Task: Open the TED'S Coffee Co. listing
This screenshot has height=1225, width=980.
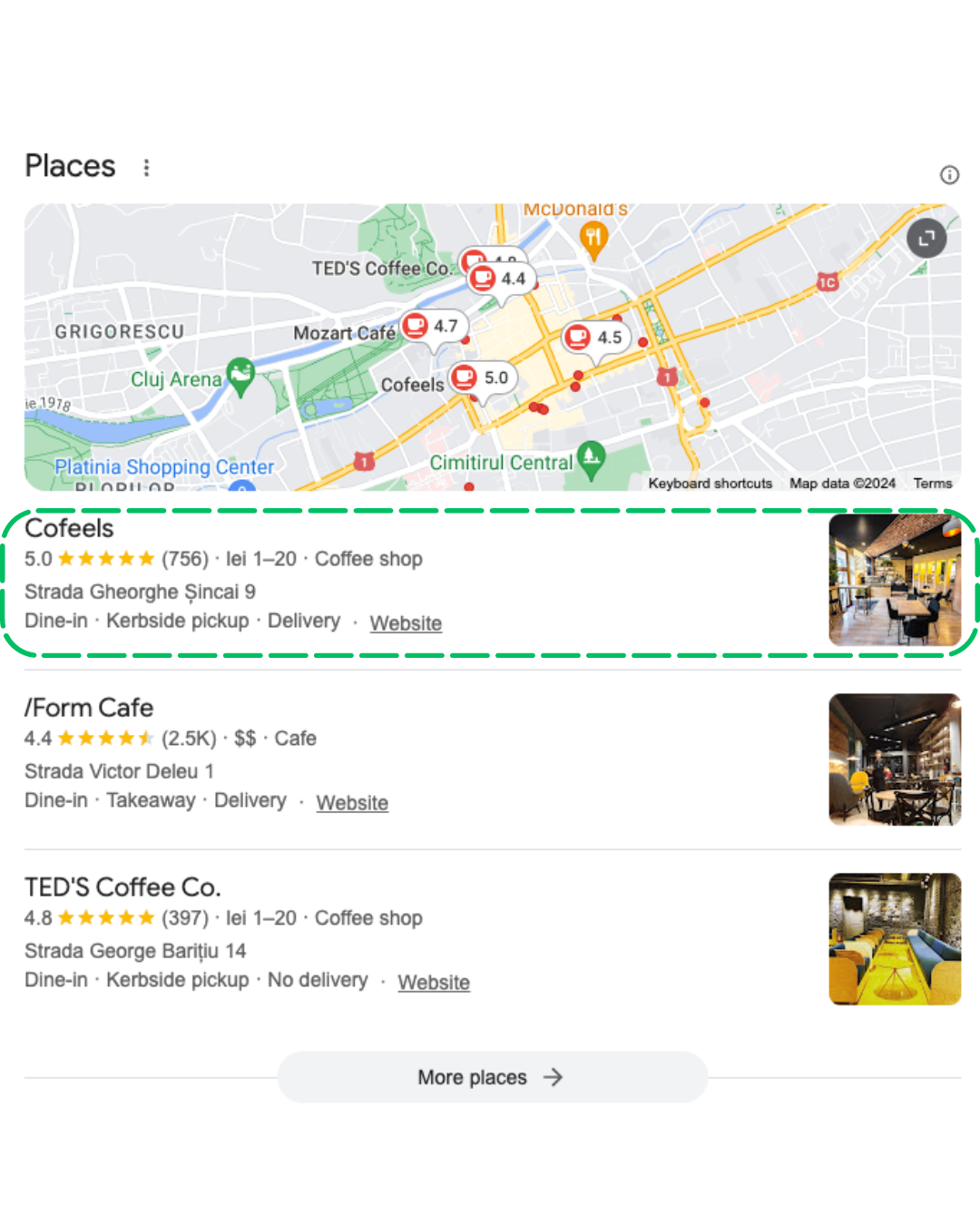Action: (x=122, y=887)
